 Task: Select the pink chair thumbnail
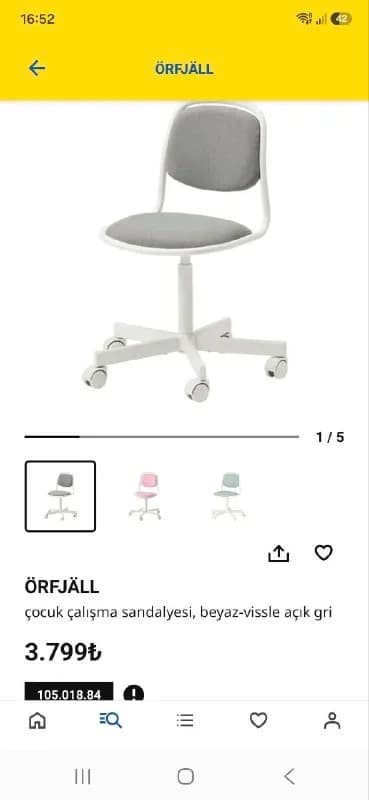point(145,496)
